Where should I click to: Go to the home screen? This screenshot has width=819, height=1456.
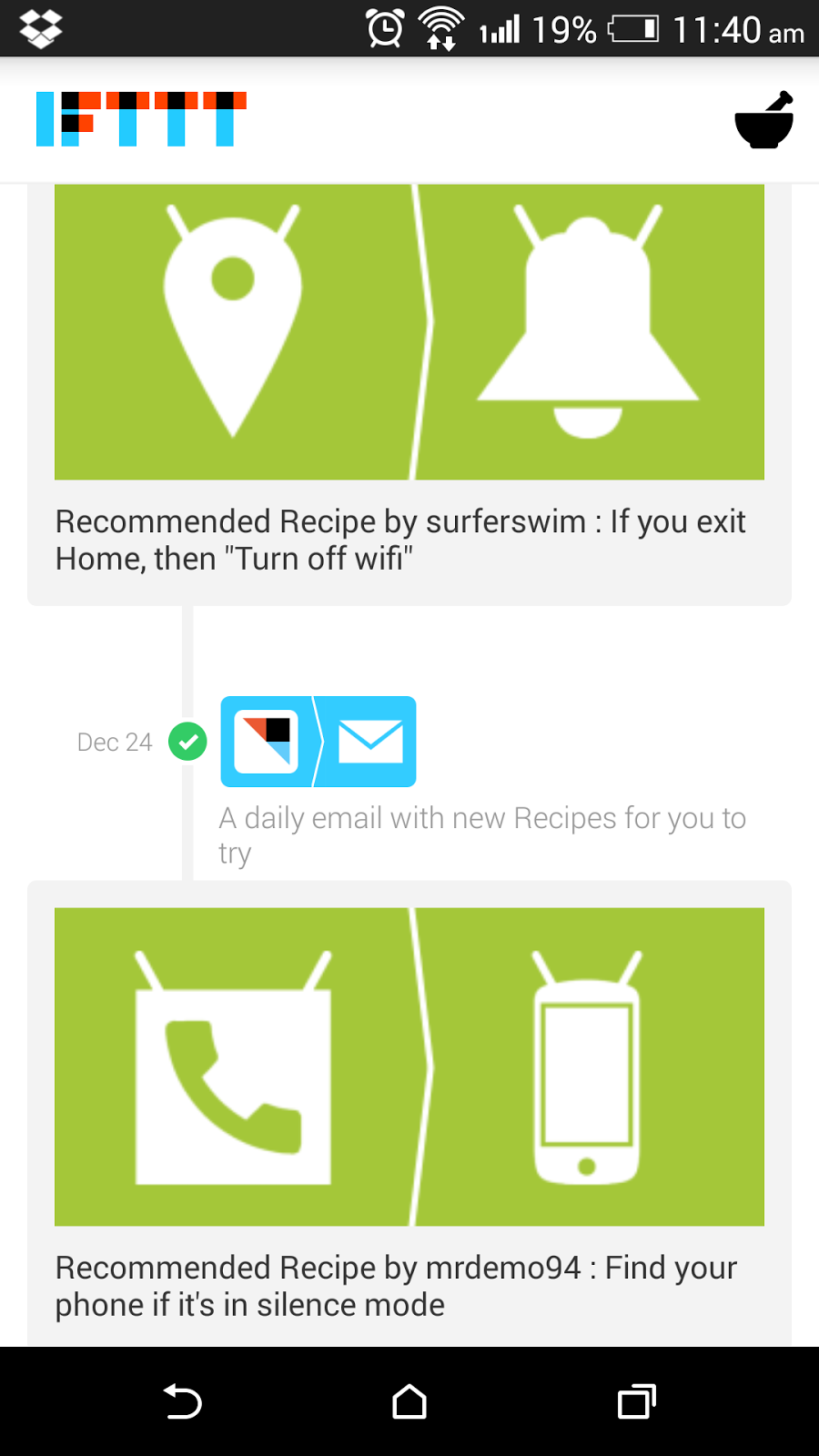(x=409, y=1401)
